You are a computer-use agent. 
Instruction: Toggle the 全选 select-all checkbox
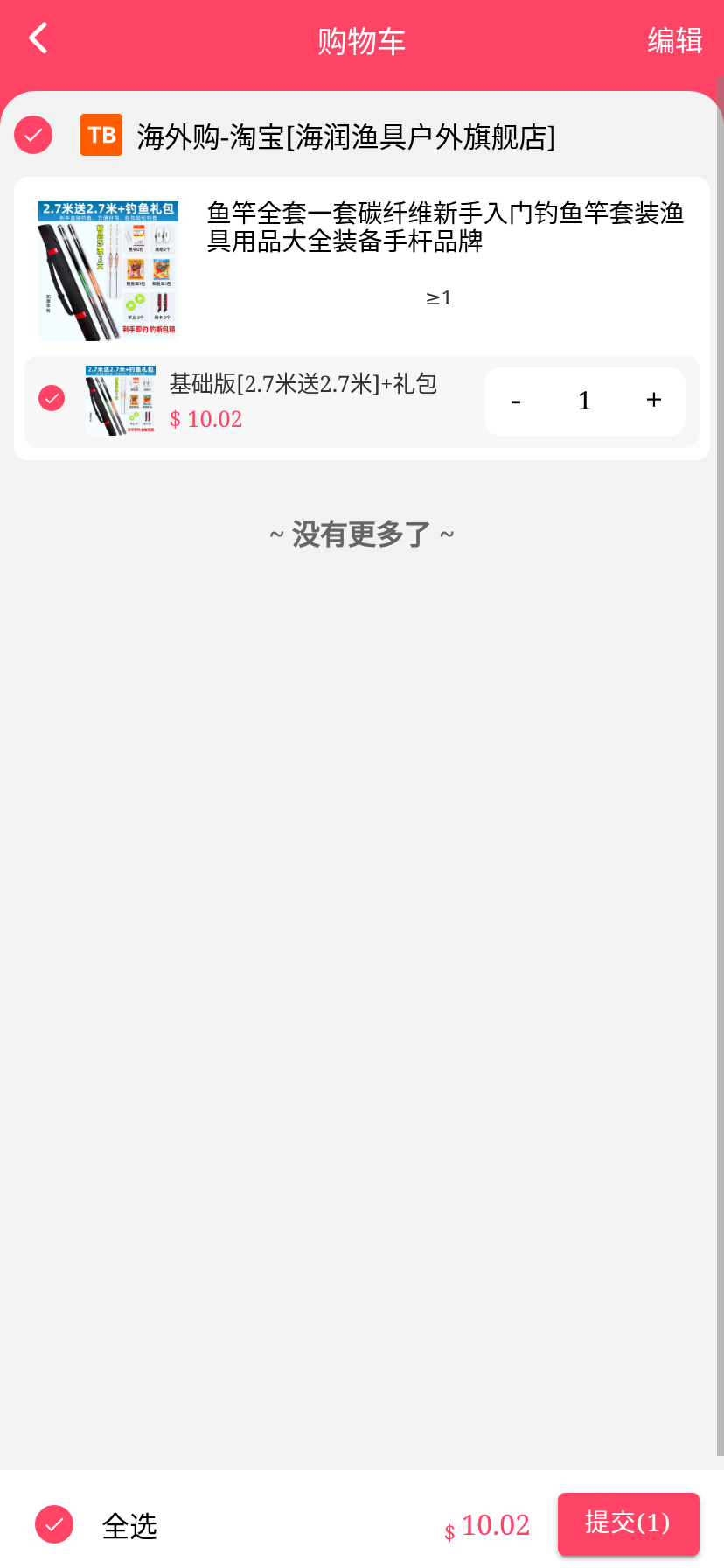click(x=54, y=1524)
